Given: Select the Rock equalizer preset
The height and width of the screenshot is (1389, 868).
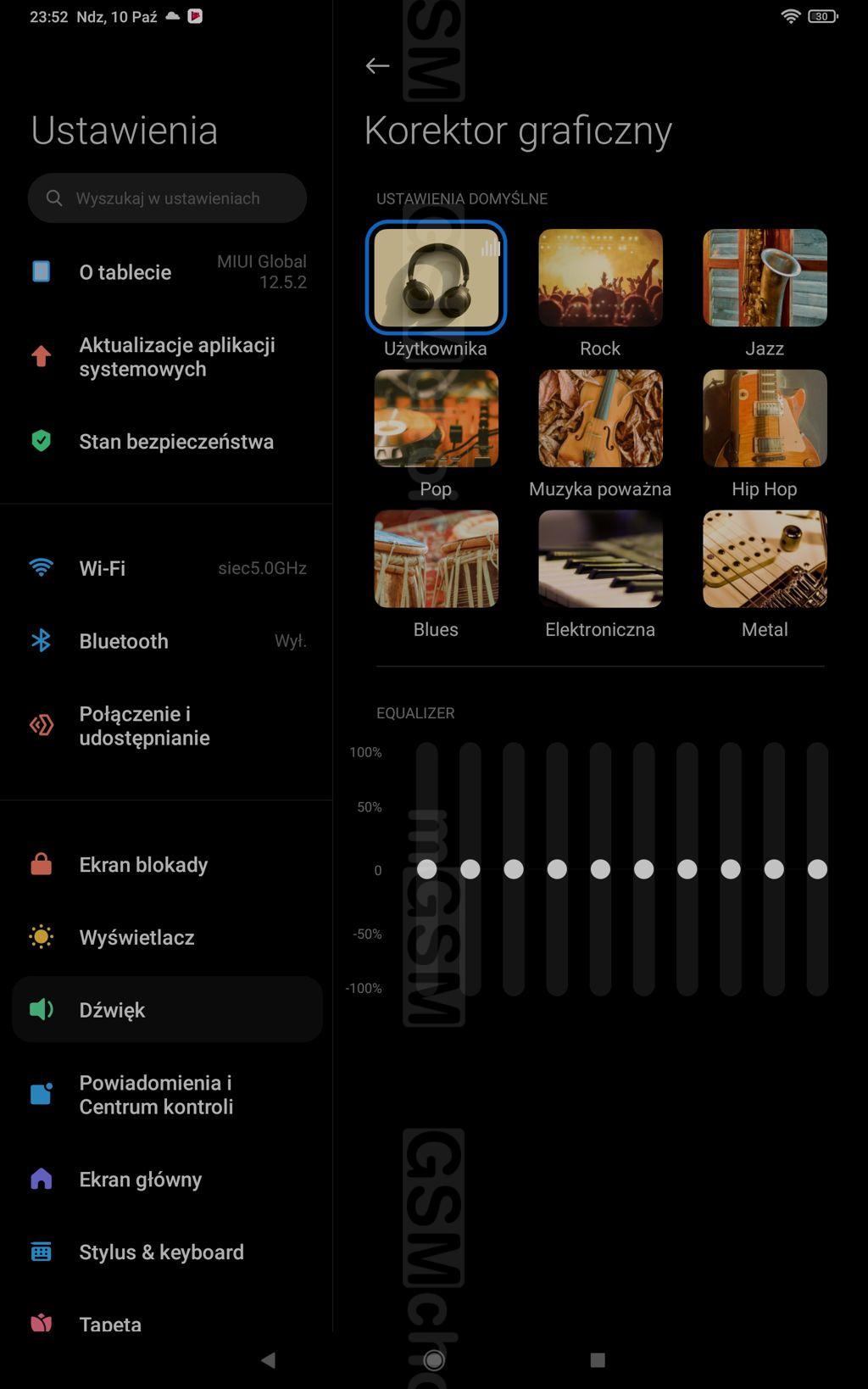Looking at the screenshot, I should pyautogui.click(x=600, y=278).
